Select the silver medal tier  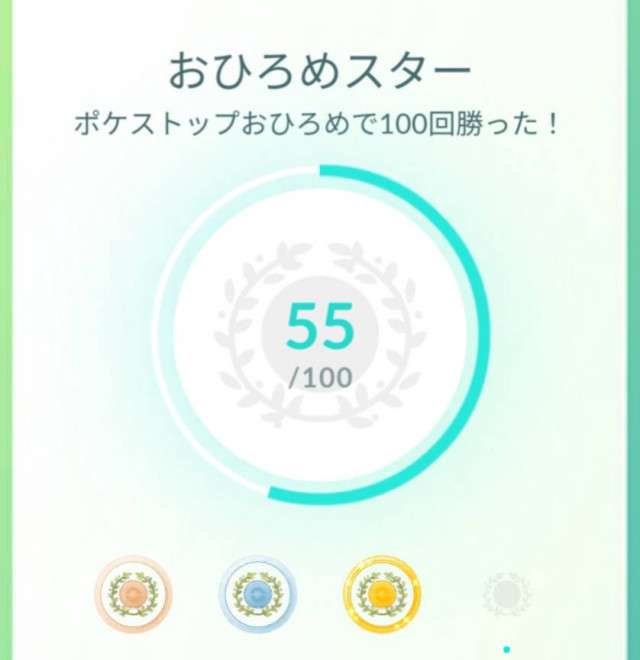tap(257, 595)
